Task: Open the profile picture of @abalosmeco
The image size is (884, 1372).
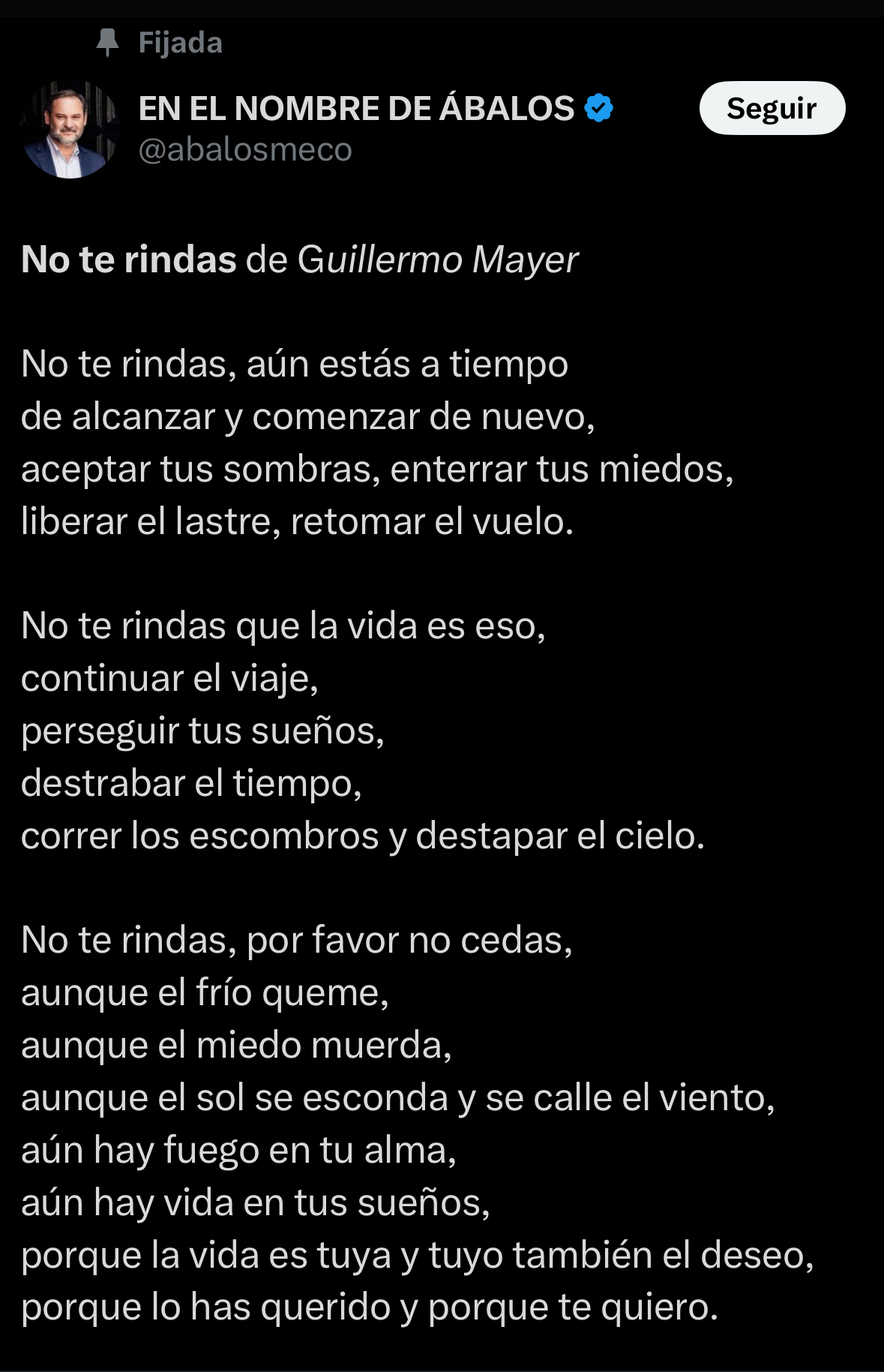Action: point(69,129)
